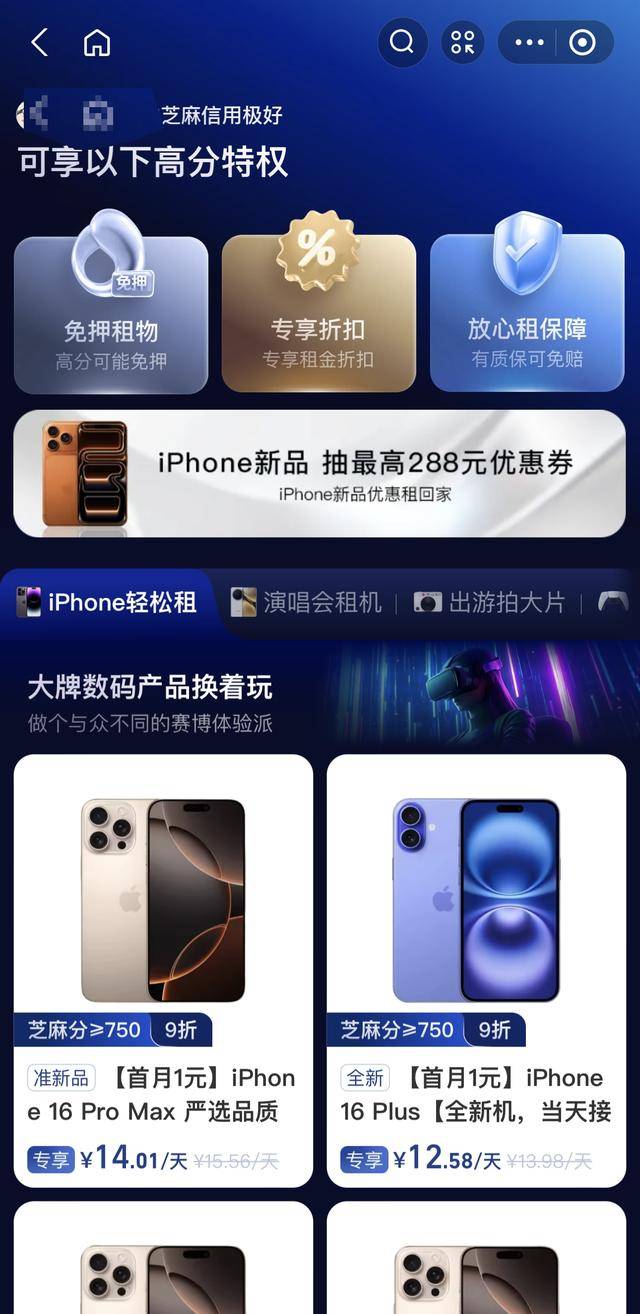Go back using the arrow icon
The width and height of the screenshot is (640, 1314).
click(40, 43)
